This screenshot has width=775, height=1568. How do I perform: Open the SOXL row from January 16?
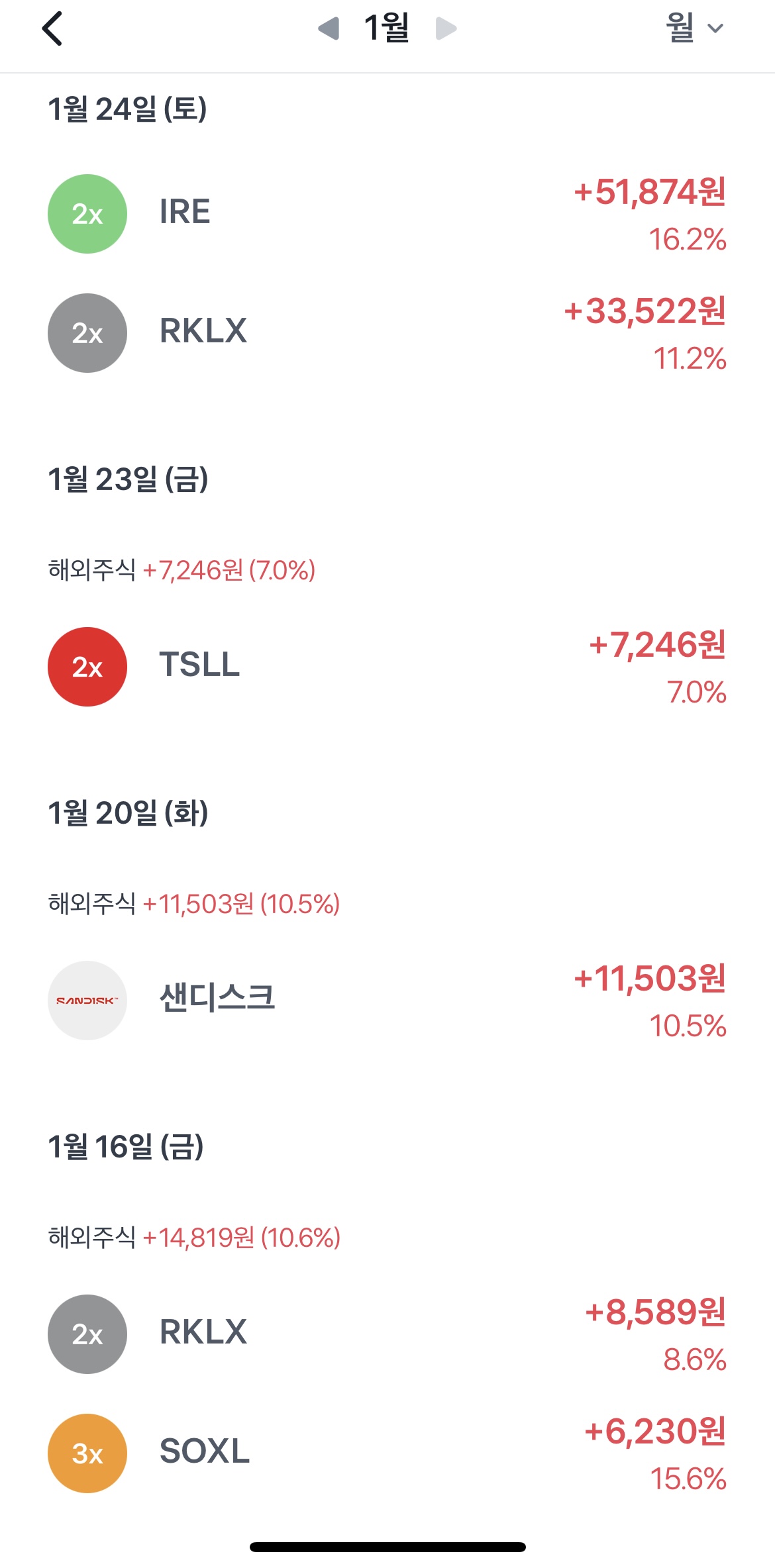pyautogui.click(x=387, y=1453)
